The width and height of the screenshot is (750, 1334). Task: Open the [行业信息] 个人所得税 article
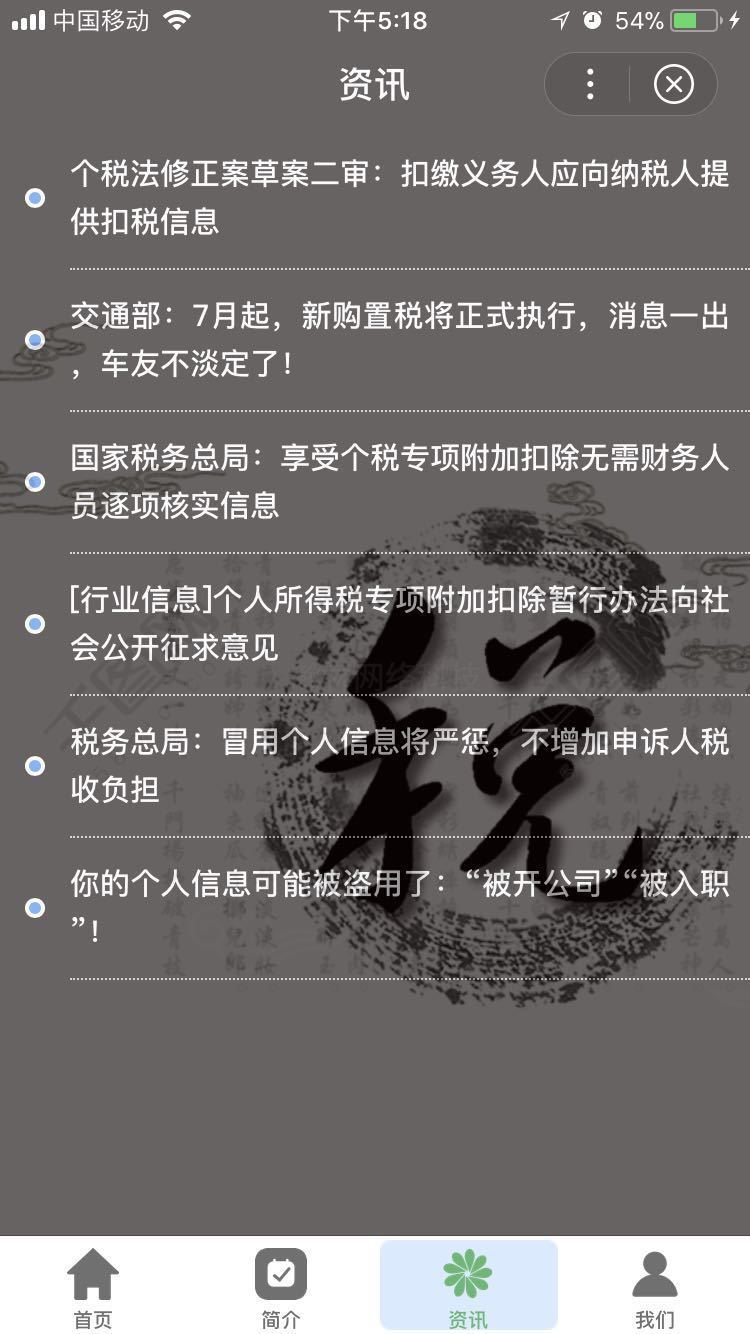pyautogui.click(x=400, y=624)
